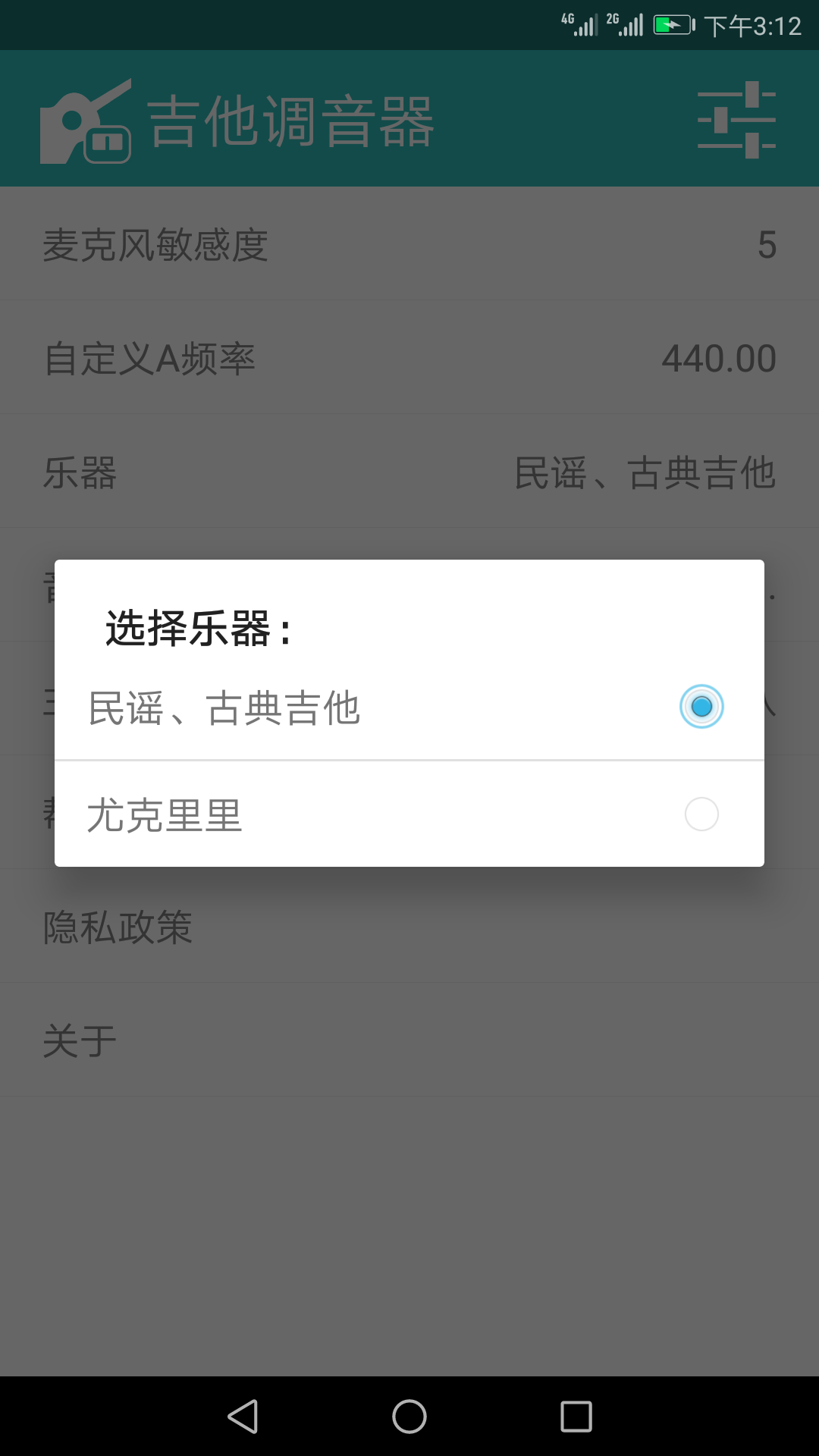Viewport: 819px width, 1456px height.
Task: Open the 自定义A频率 frequency setting
Action: [409, 356]
